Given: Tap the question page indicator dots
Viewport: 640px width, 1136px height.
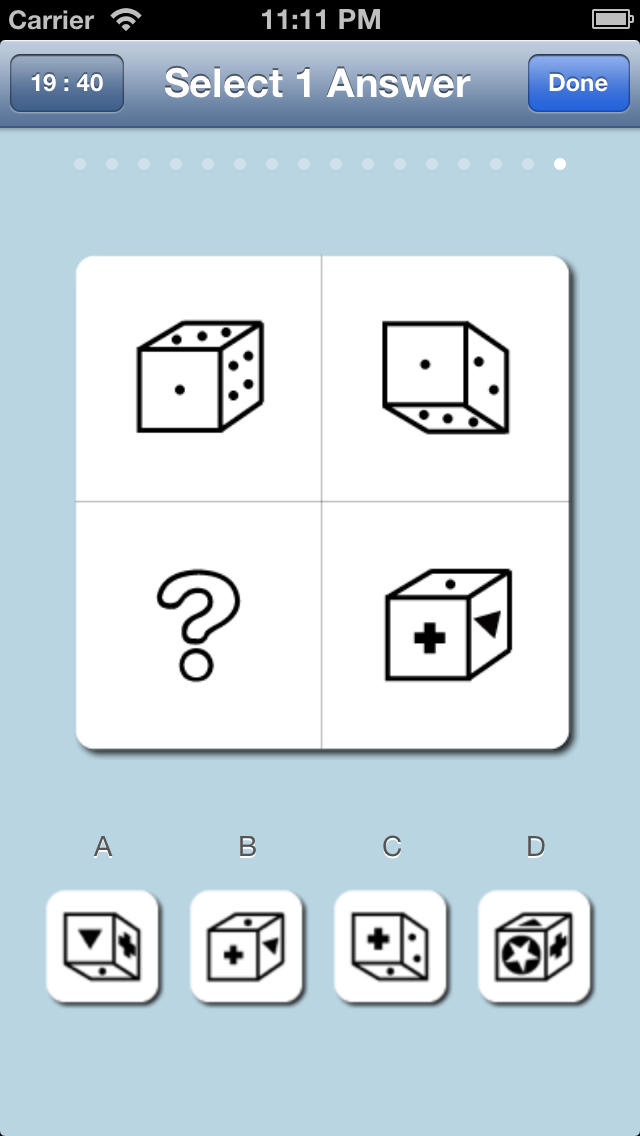Looking at the screenshot, I should pos(320,164).
